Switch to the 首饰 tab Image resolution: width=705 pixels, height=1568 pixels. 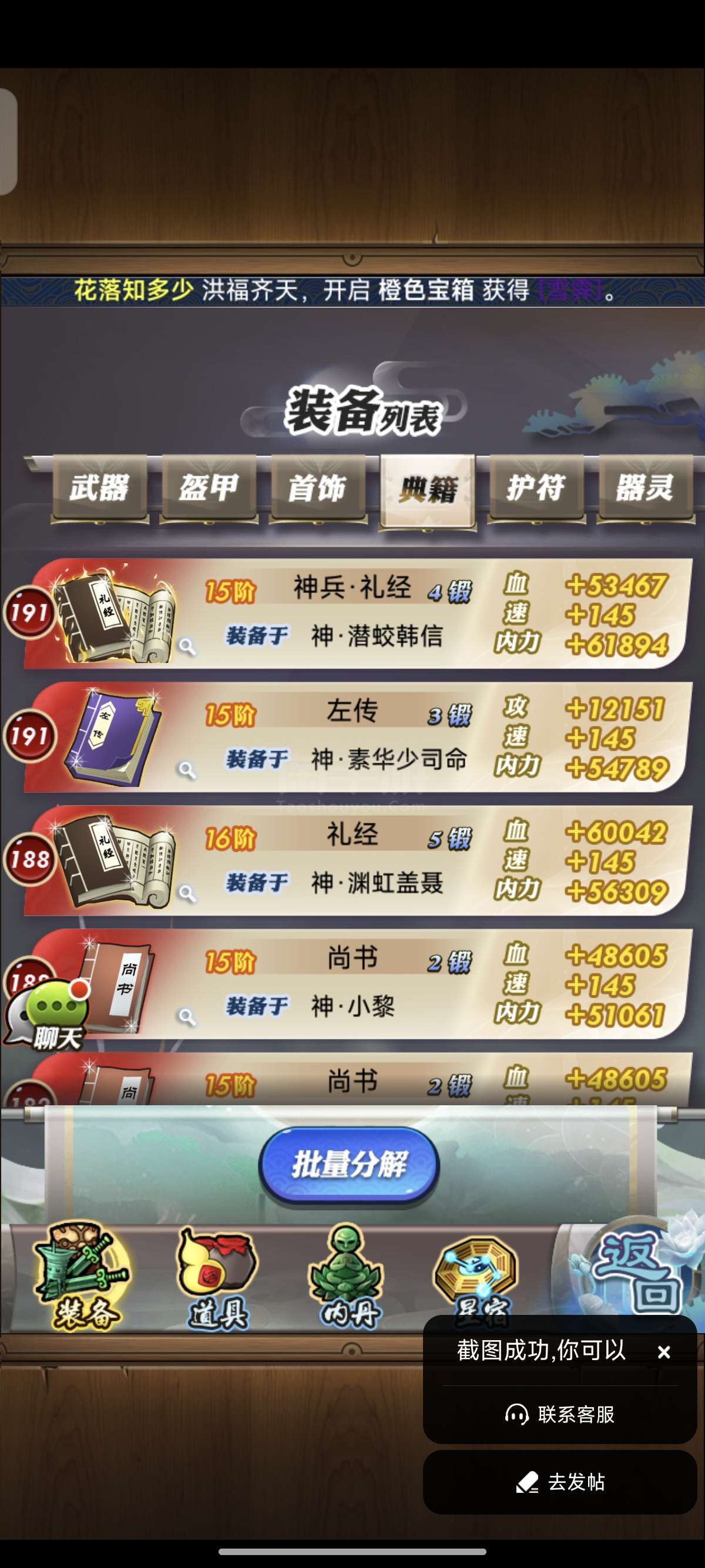(318, 488)
